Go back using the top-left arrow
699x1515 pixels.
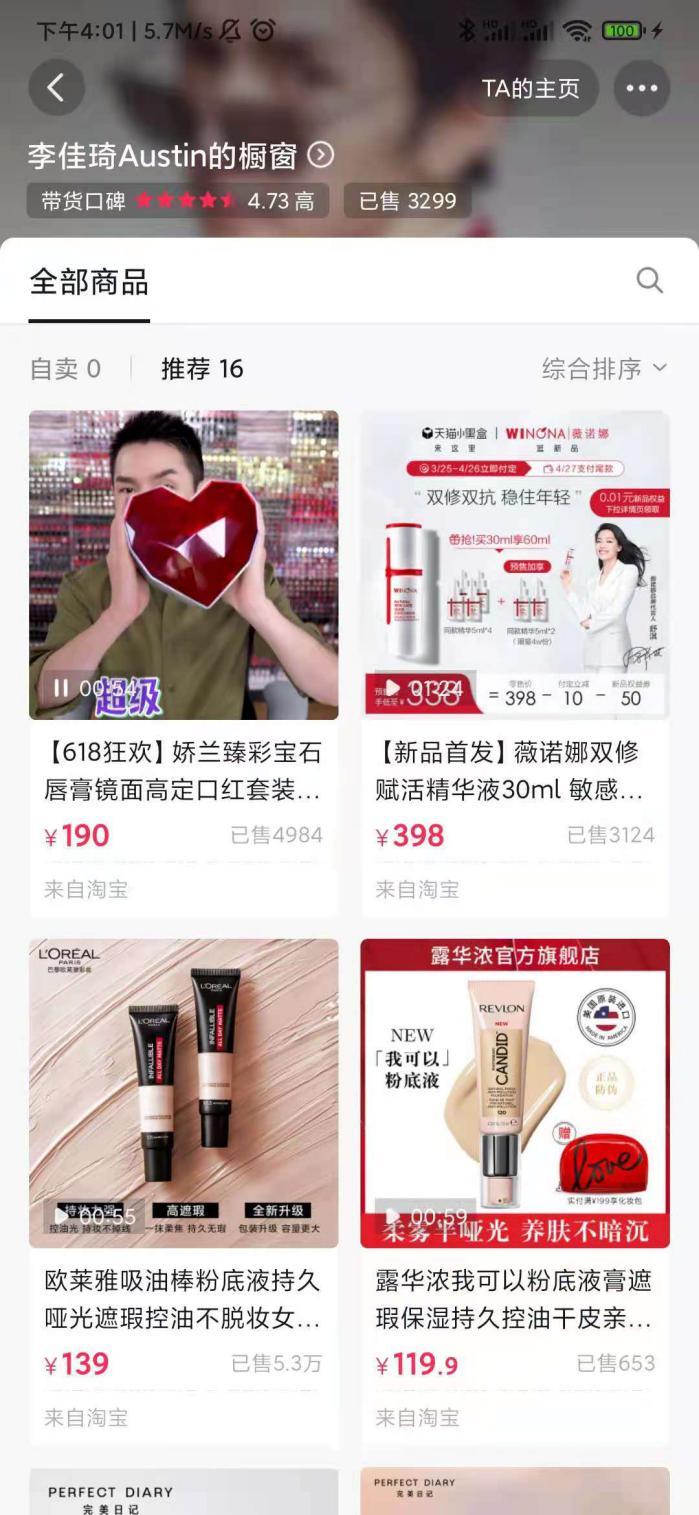(x=56, y=88)
